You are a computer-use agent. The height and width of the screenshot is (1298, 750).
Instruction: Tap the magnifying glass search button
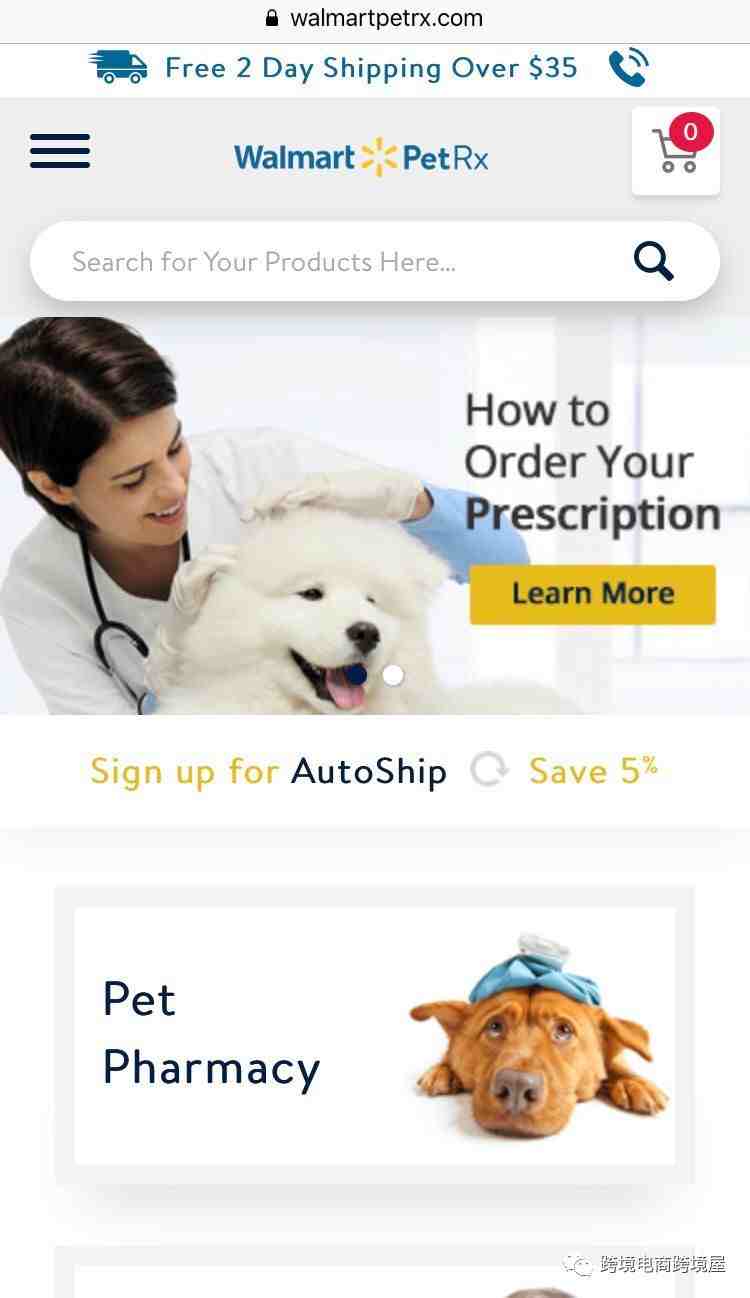click(x=654, y=262)
